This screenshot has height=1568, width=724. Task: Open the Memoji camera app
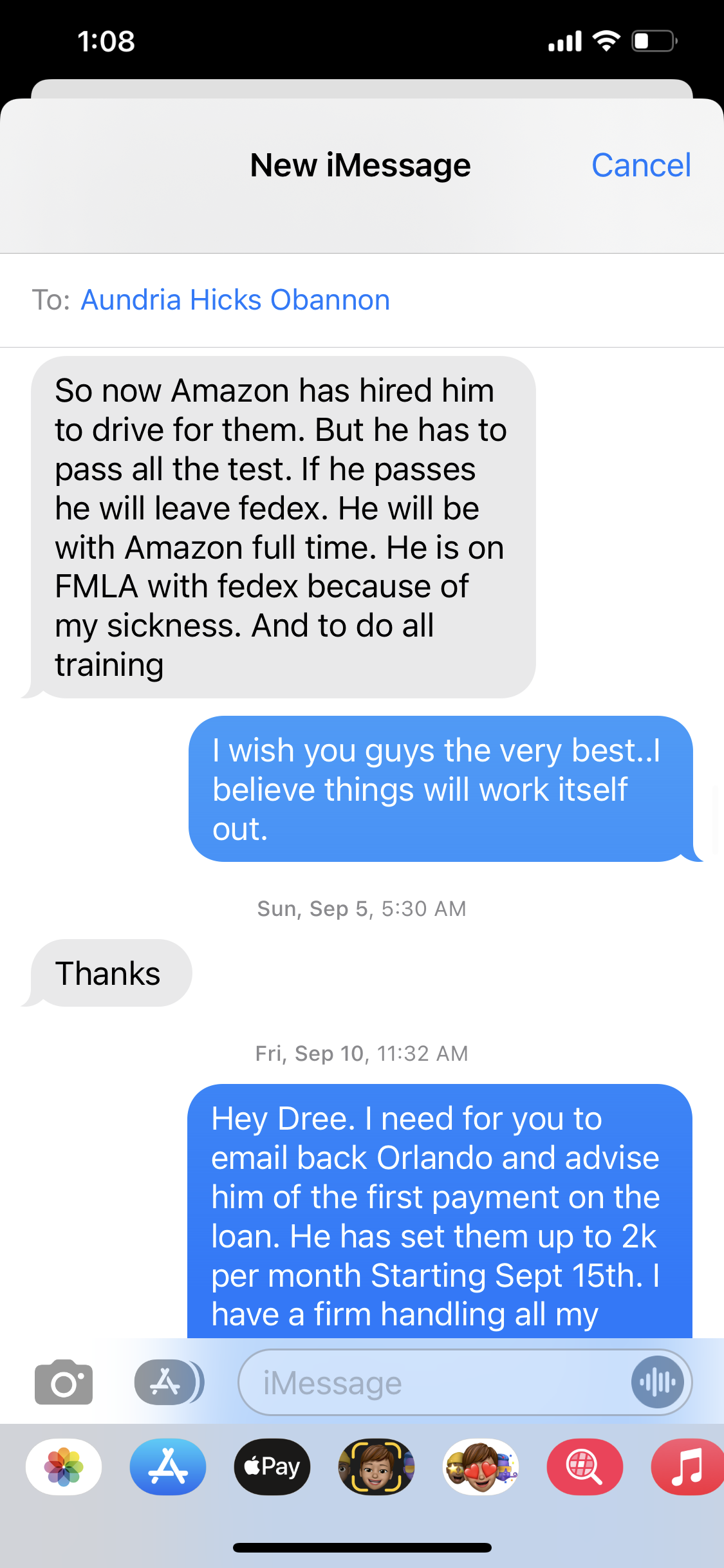click(376, 1467)
